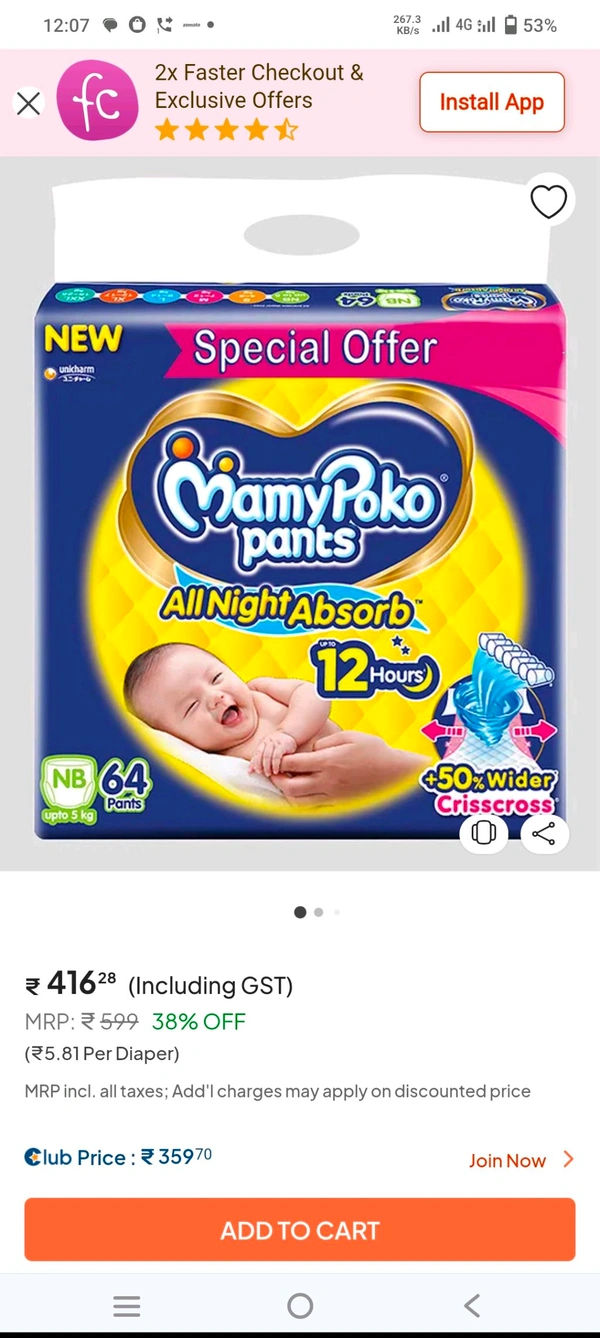Tap the Install App button
The width and height of the screenshot is (600, 1338).
pos(492,102)
